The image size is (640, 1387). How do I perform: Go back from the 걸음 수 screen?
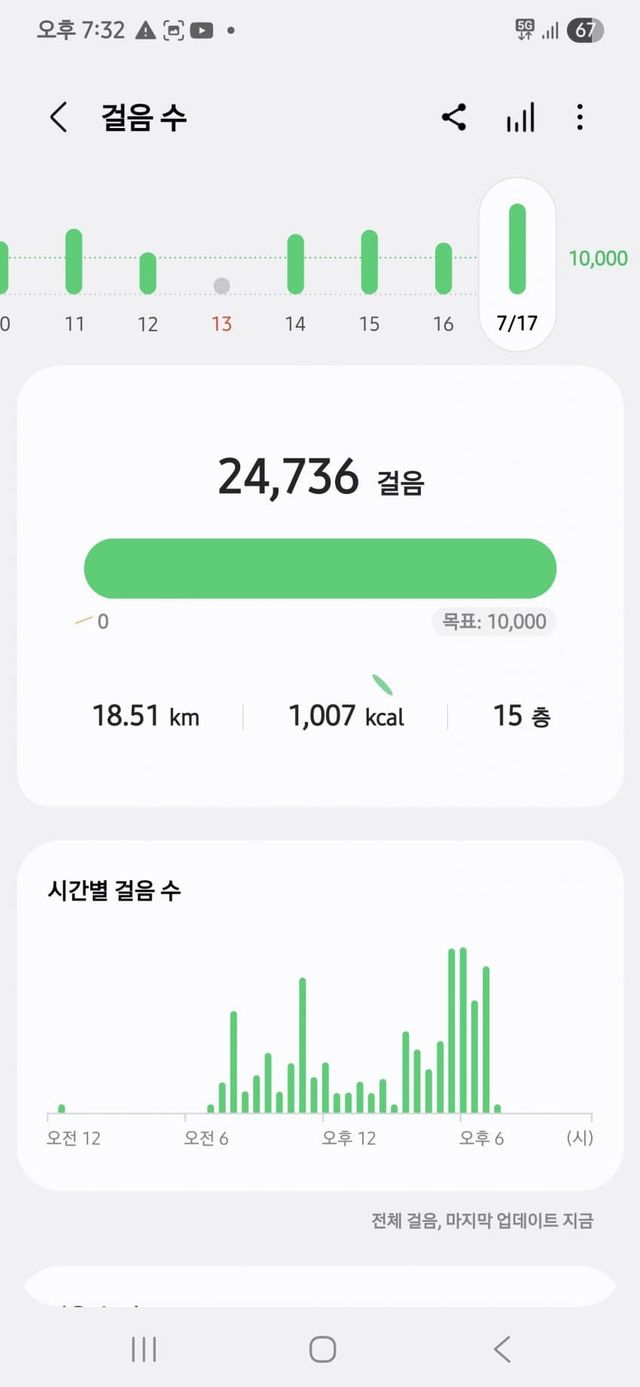(x=59, y=118)
